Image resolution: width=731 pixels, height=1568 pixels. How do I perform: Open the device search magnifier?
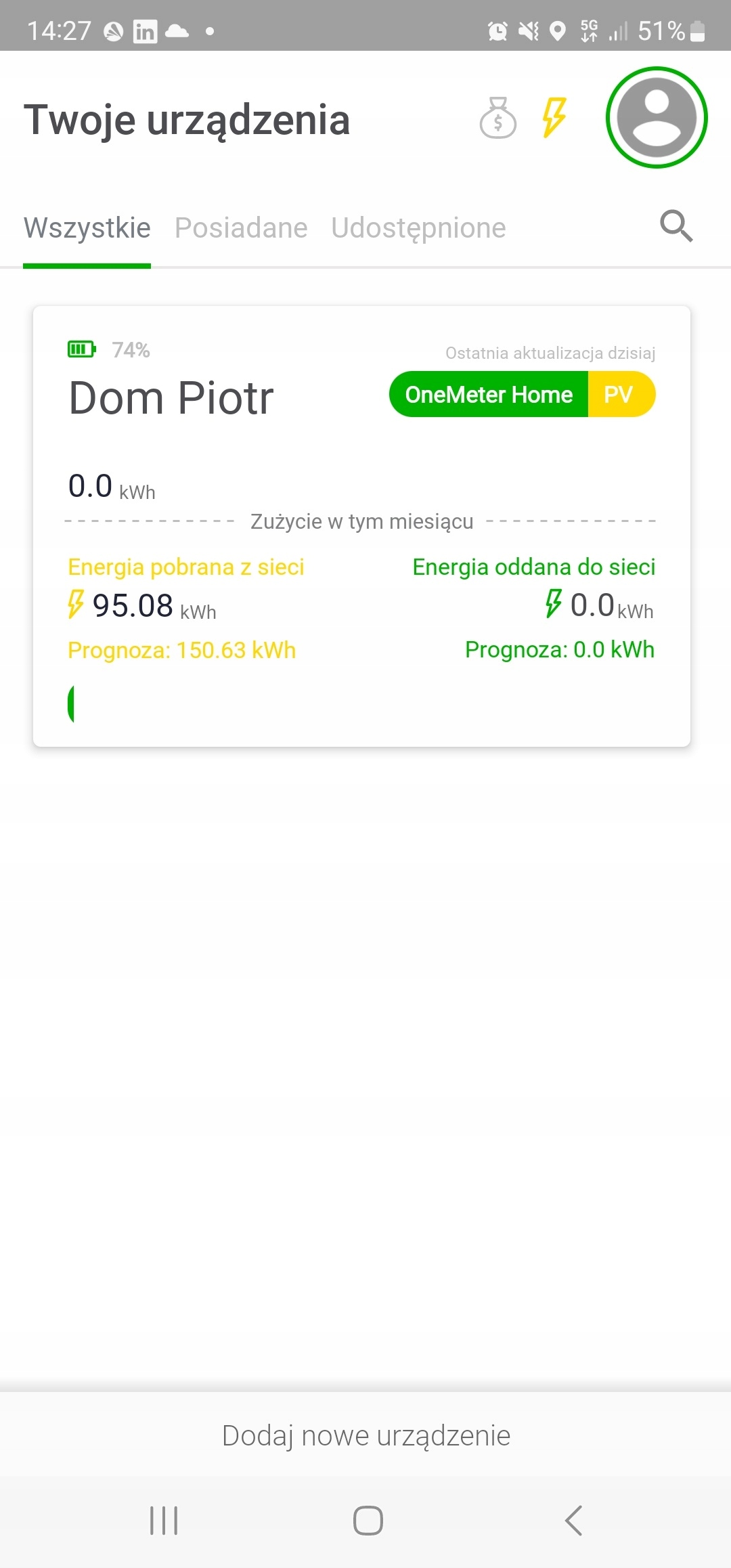676,226
